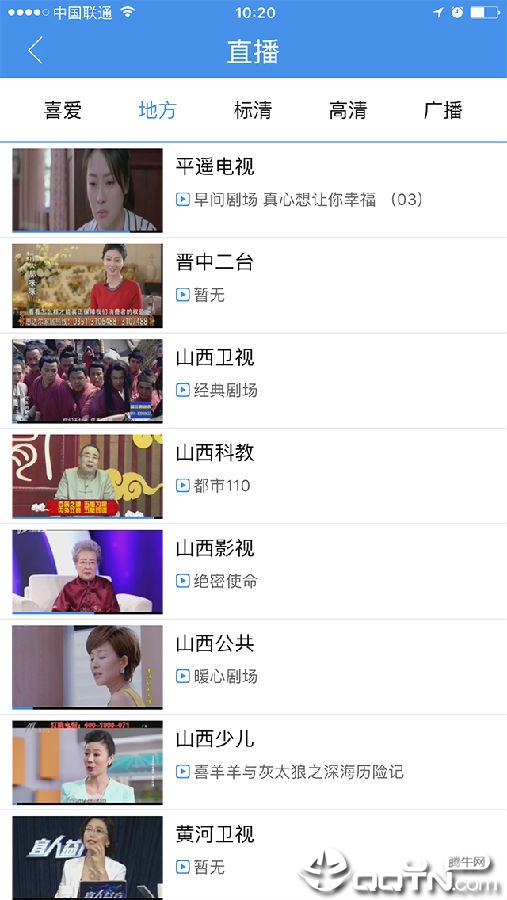The image size is (507, 900).
Task: Switch to the 喜爱 tab
Action: (63, 110)
